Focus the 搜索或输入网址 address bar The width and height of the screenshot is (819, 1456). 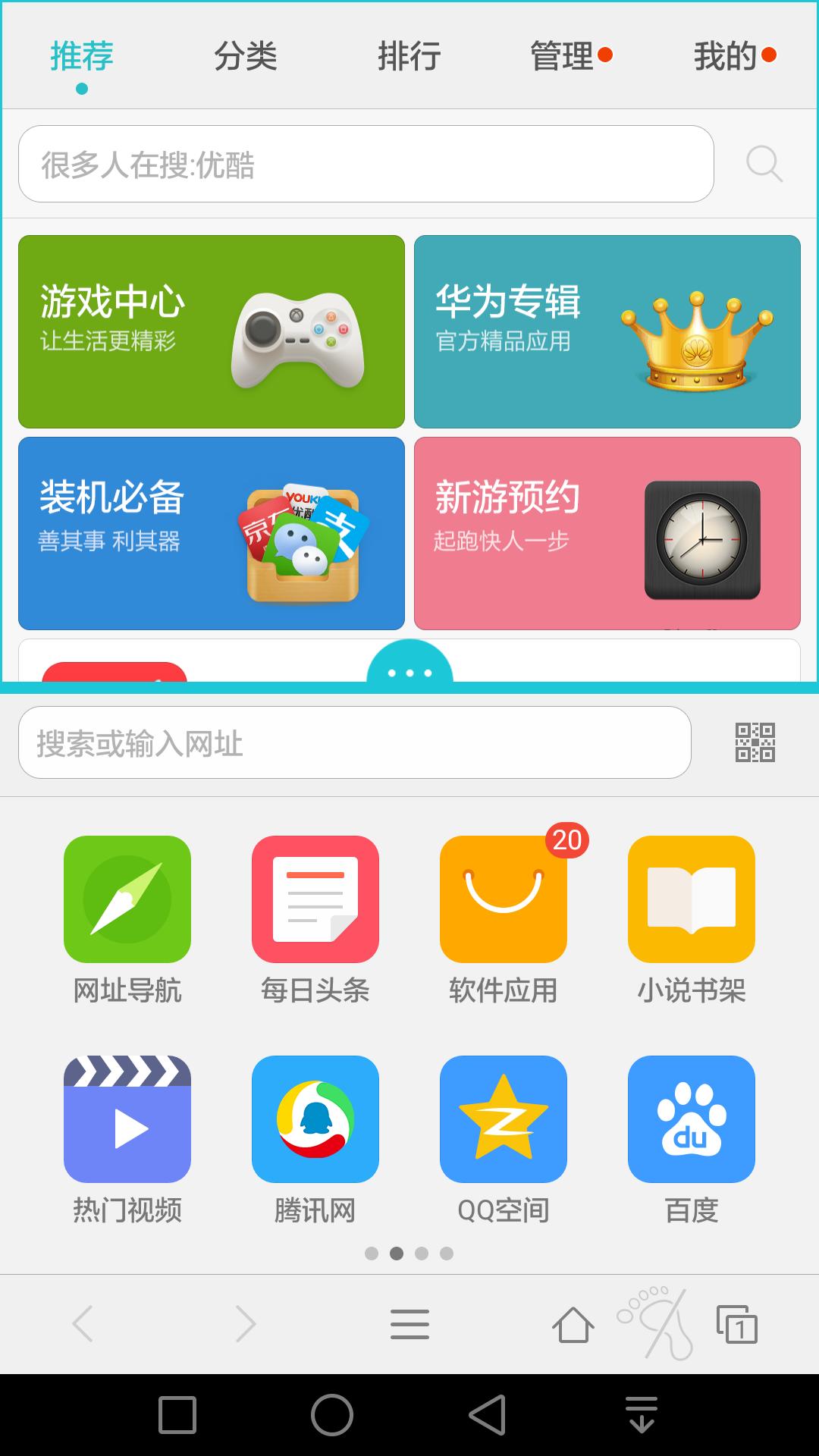click(x=354, y=743)
